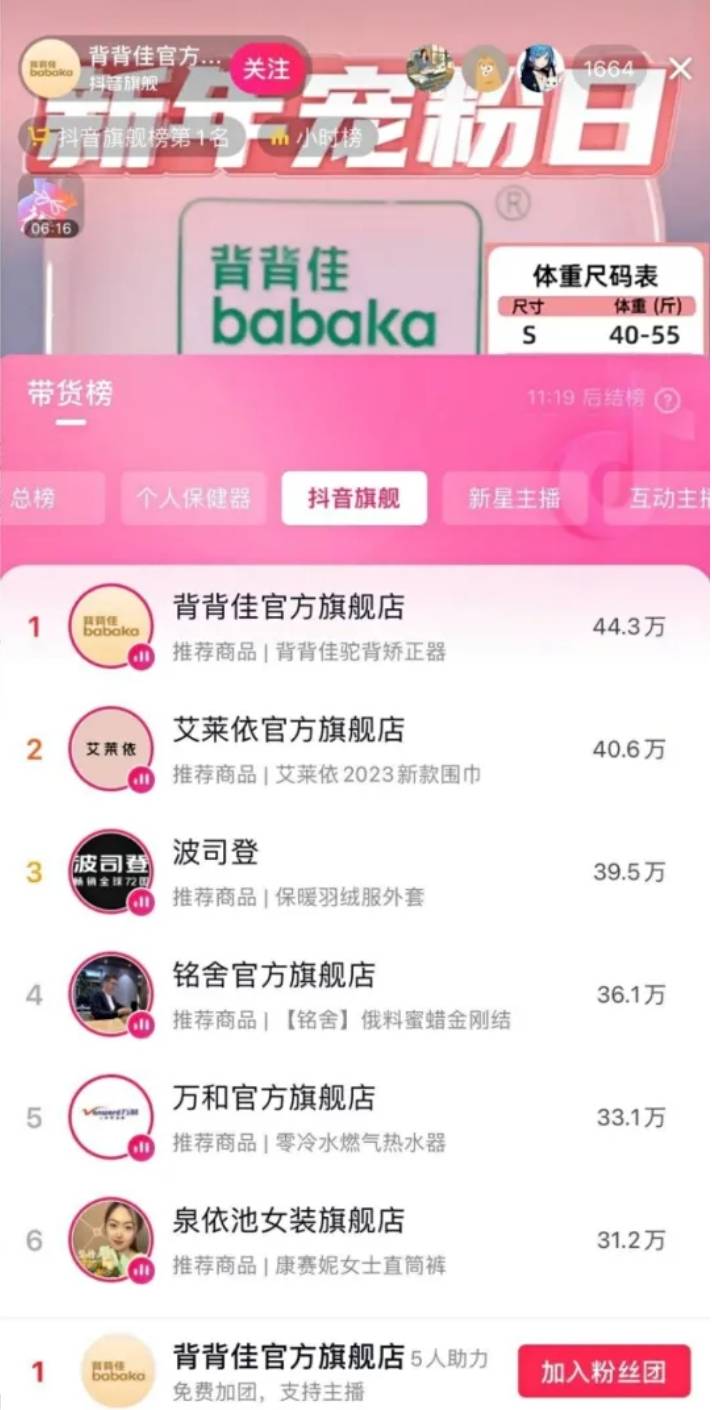Viewport: 712px width, 1410px height.
Task: Tap the help icon beside 后结榜
Action: 667,401
